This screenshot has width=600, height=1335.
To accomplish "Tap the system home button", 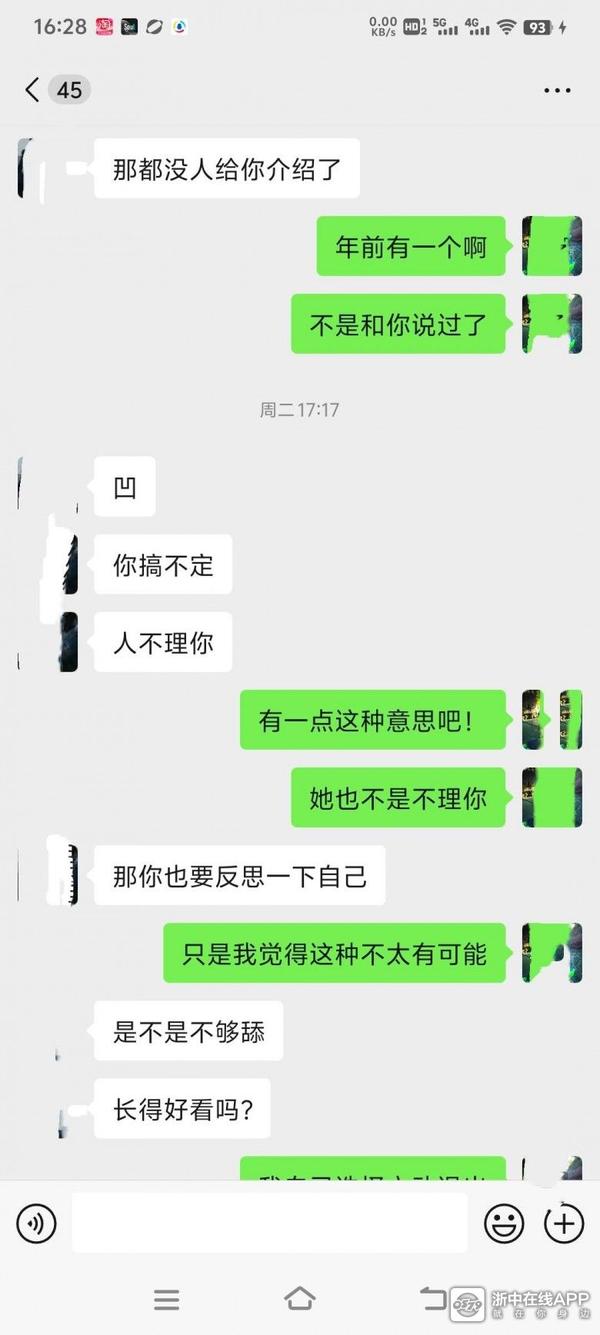I will click(x=300, y=1299).
